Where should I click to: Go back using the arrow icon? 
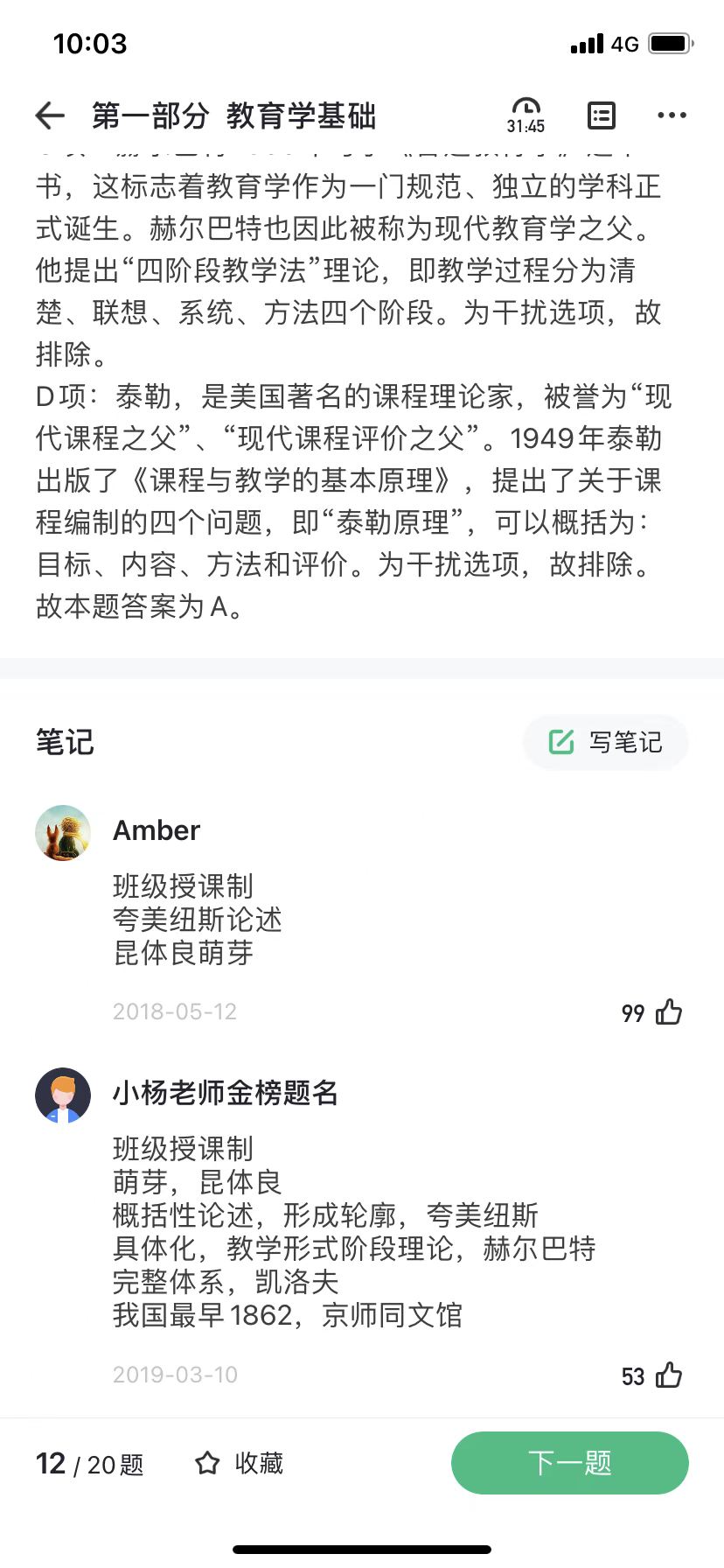click(x=51, y=115)
